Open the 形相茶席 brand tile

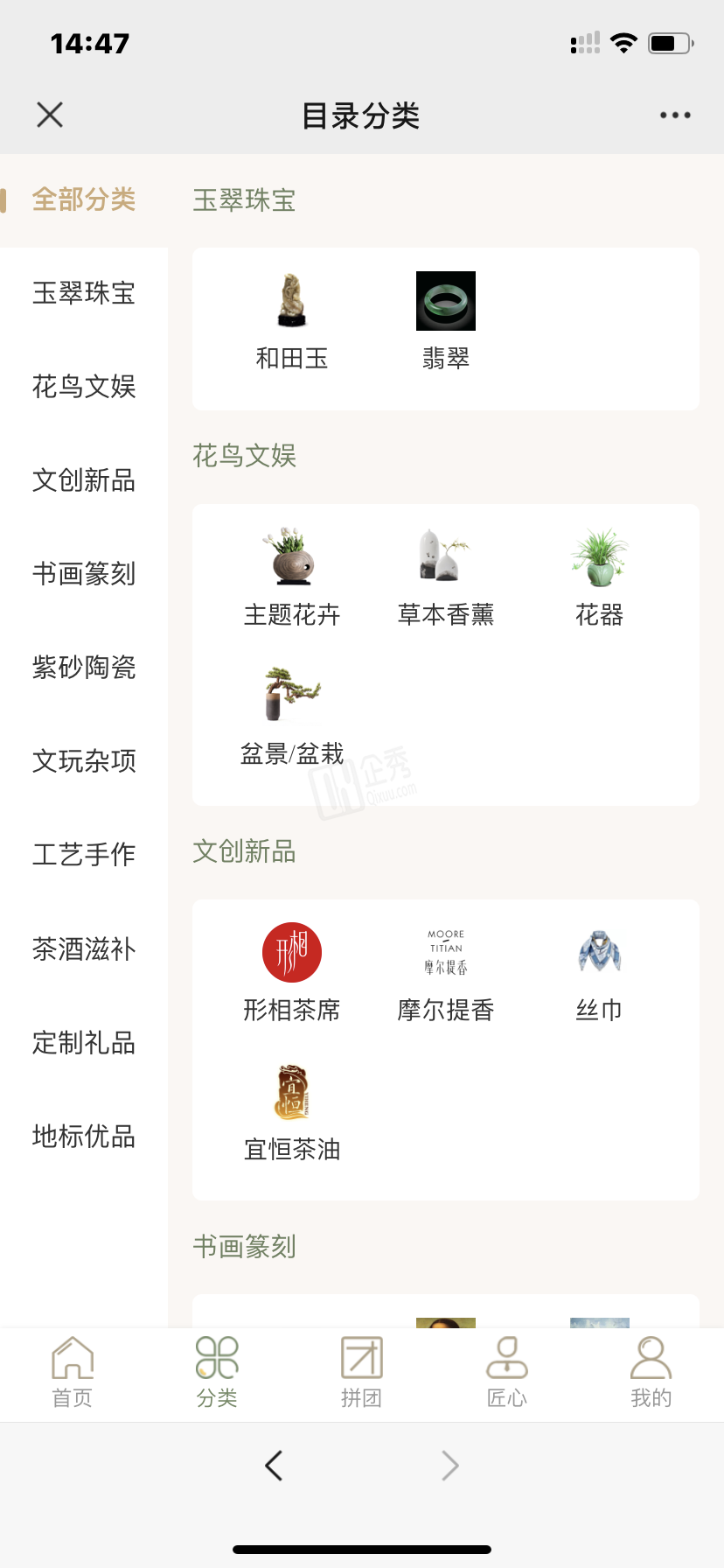pos(292,972)
